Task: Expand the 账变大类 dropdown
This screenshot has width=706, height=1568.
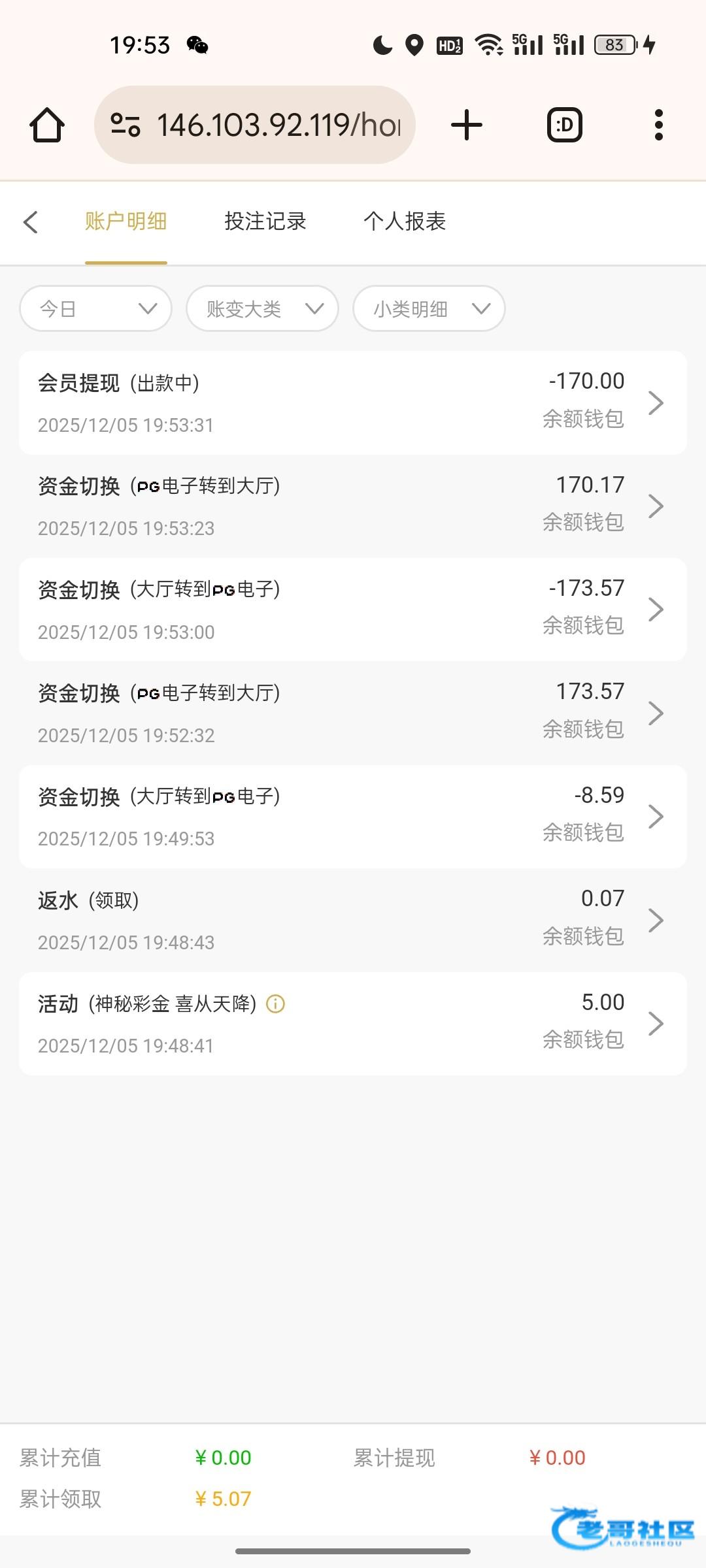Action: 262,308
